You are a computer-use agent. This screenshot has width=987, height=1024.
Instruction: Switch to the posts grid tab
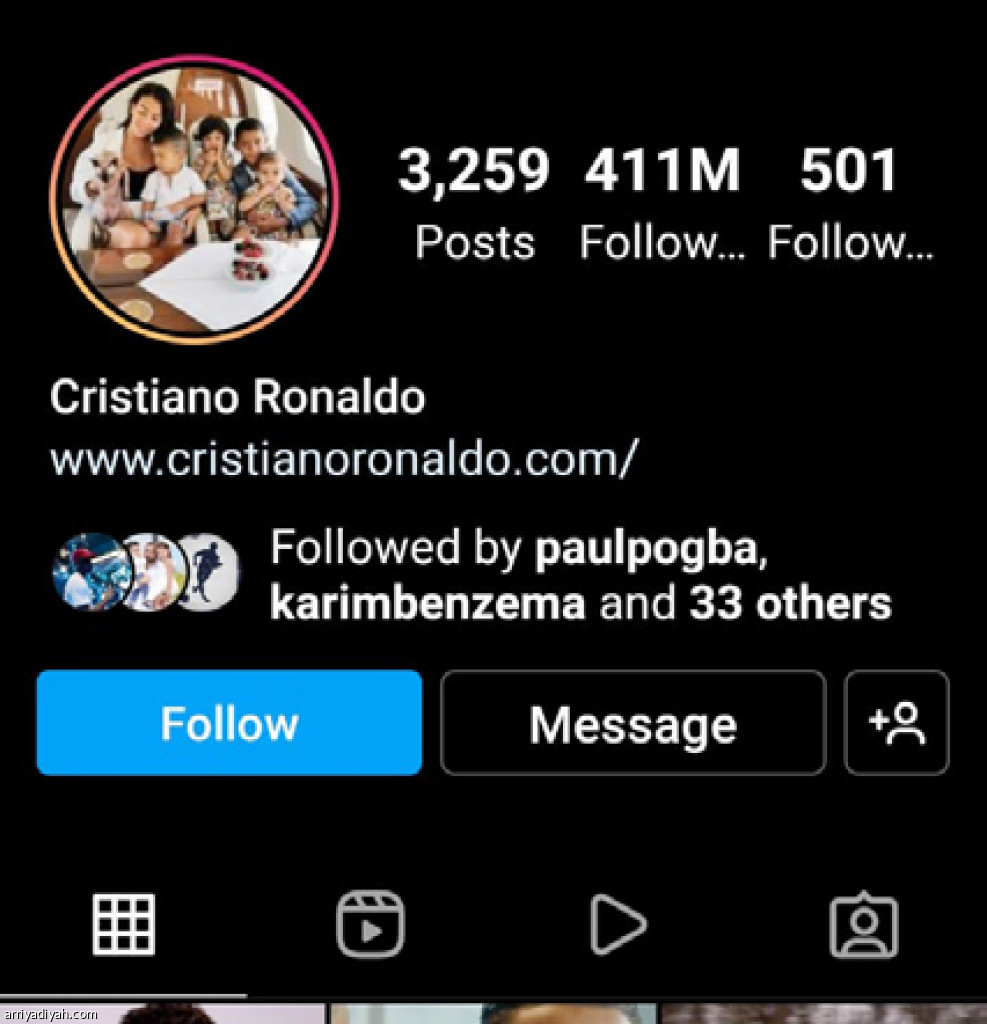click(124, 925)
